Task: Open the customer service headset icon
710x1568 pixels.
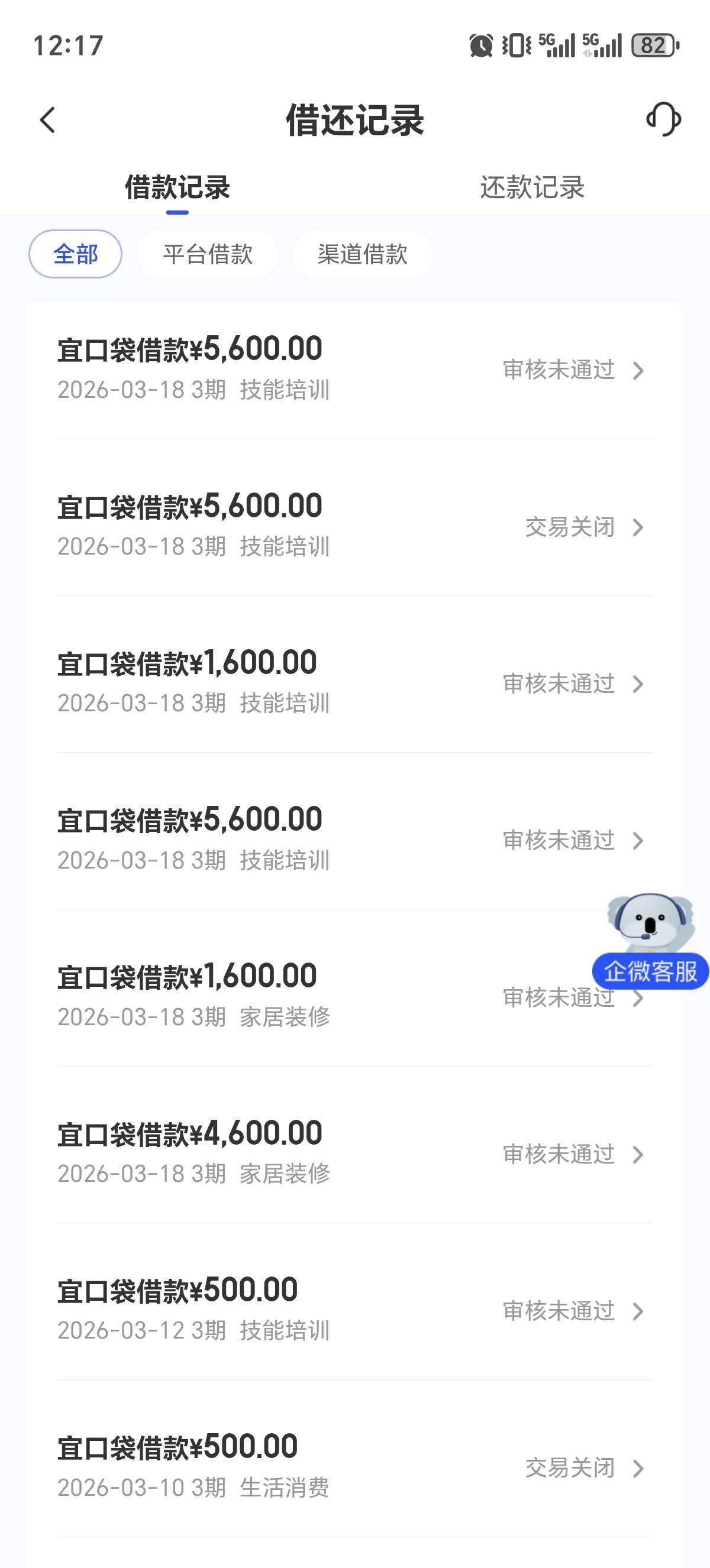Action: point(663,119)
